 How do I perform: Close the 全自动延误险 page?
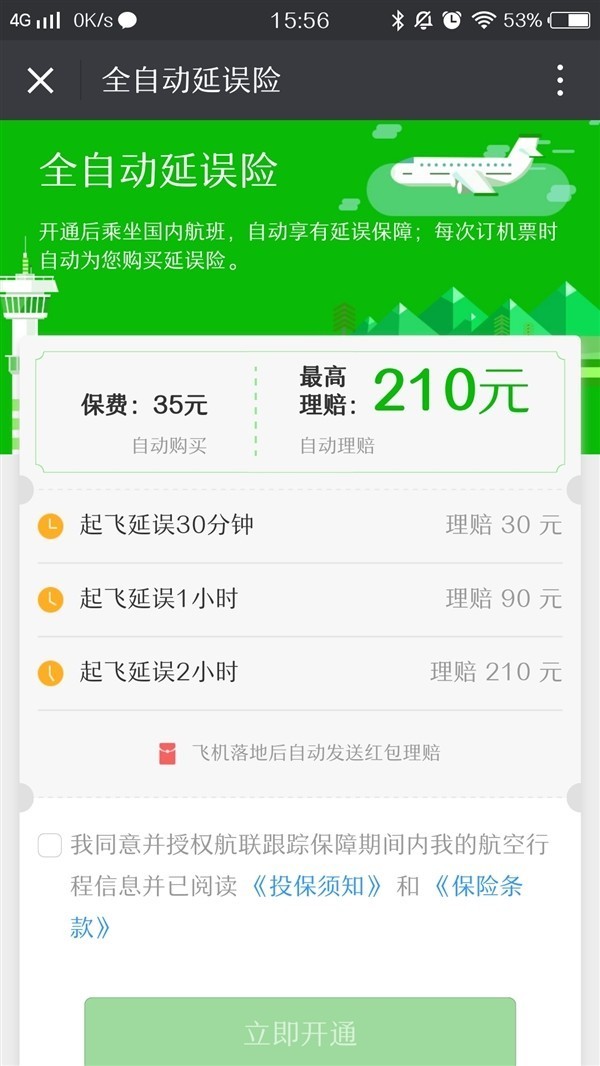point(40,81)
